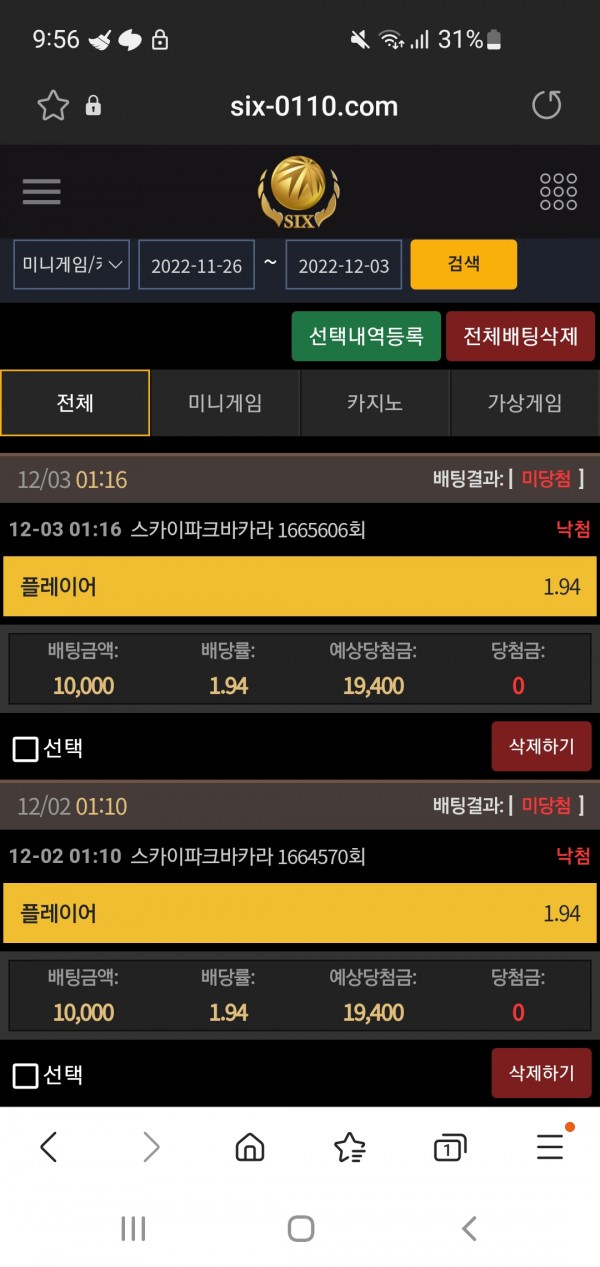Expand the 미니게임 category dropdown
Screen dimensions: 600x1267
pos(72,265)
